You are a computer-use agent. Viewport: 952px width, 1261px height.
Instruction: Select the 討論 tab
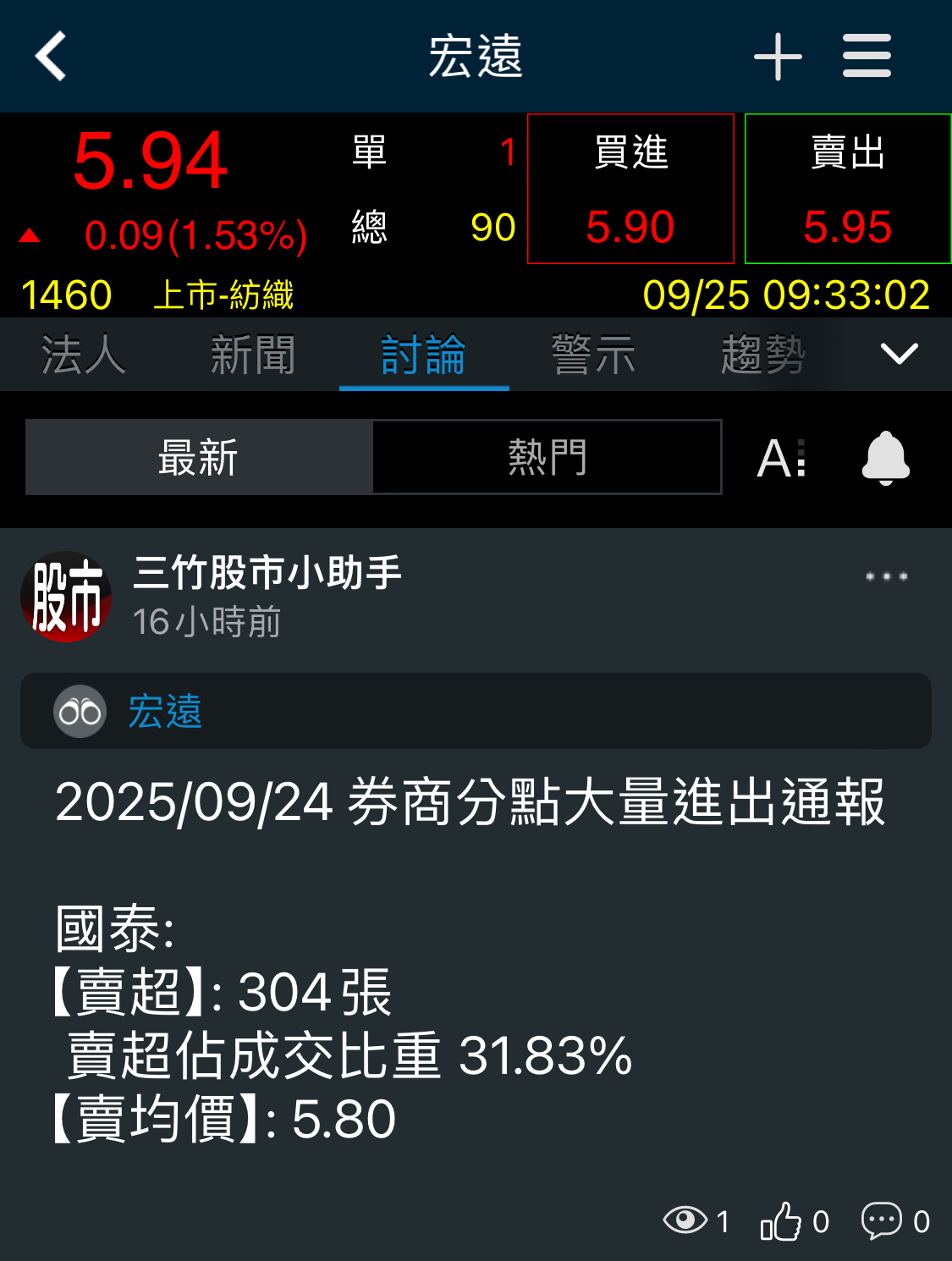[x=423, y=355]
